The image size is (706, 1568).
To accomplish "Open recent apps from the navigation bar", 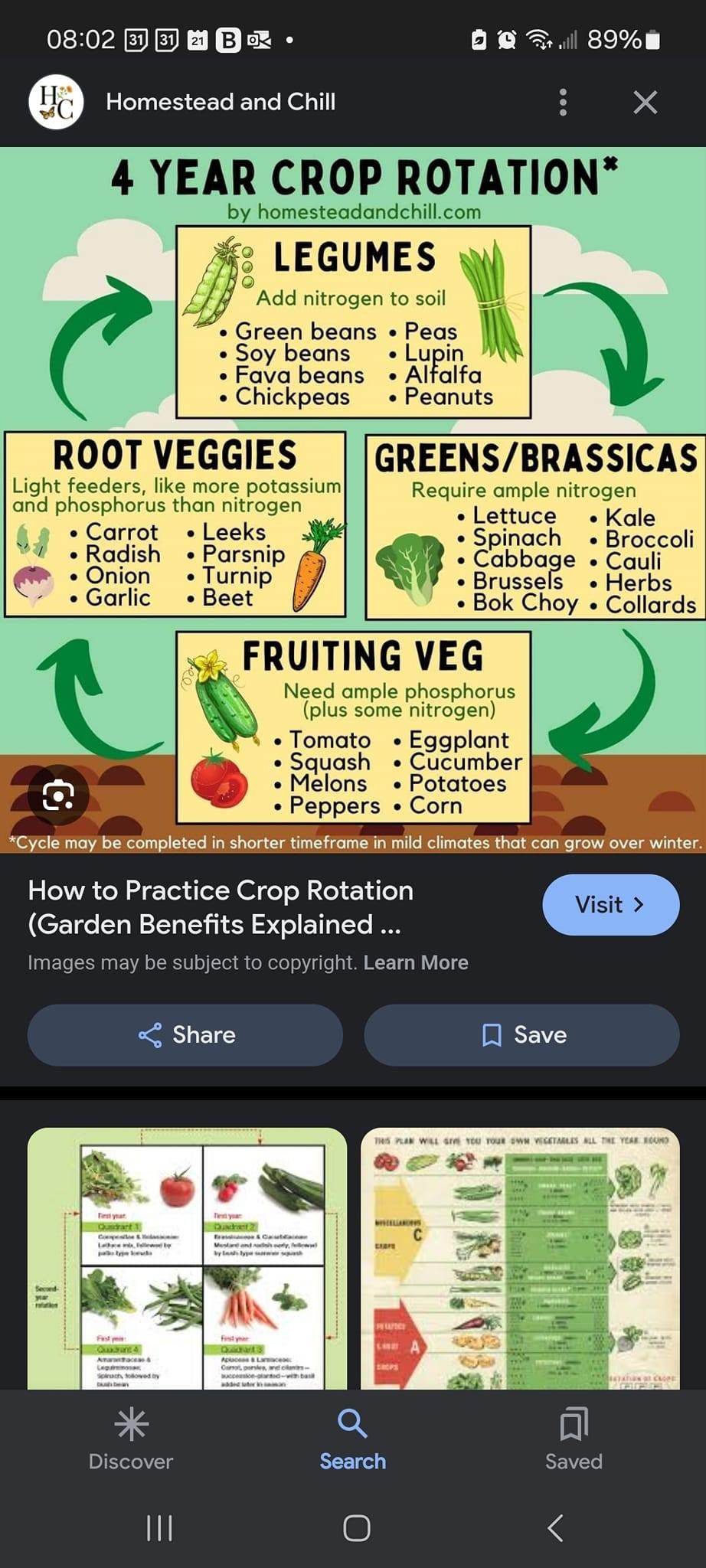I will coord(159,1528).
